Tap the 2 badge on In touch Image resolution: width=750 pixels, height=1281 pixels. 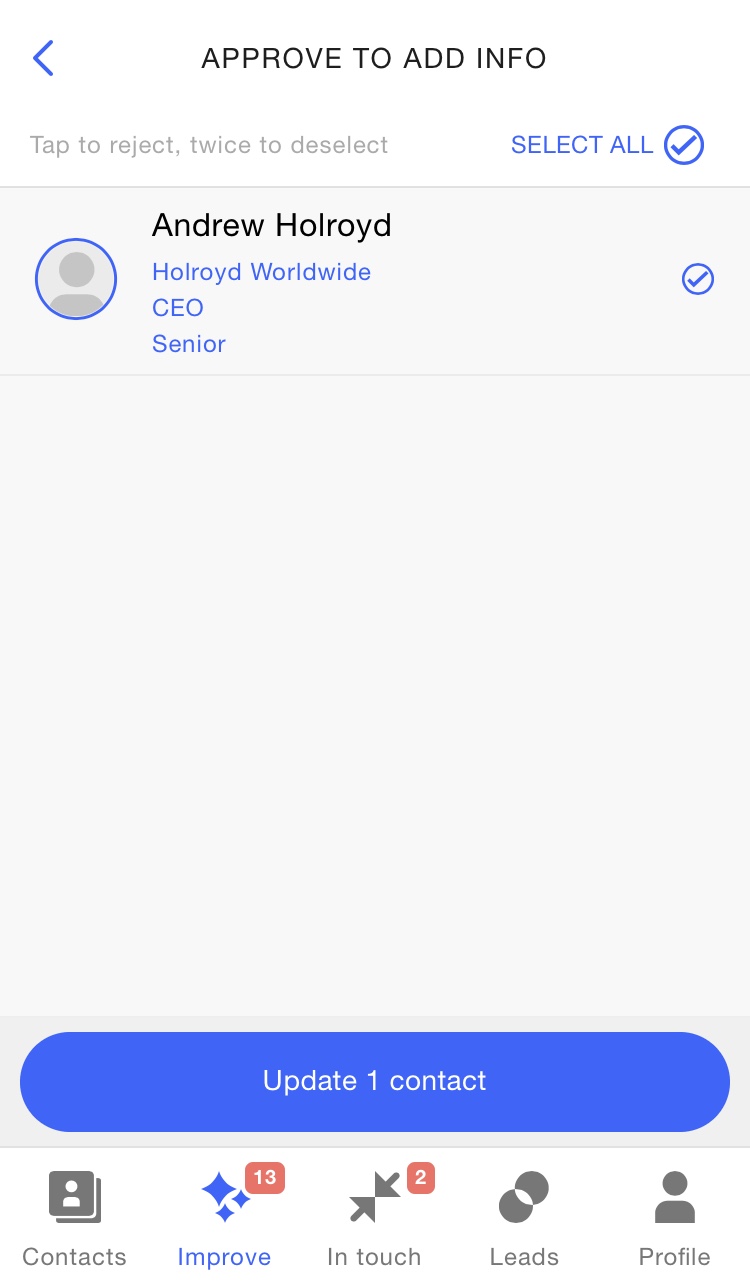pos(419,1178)
